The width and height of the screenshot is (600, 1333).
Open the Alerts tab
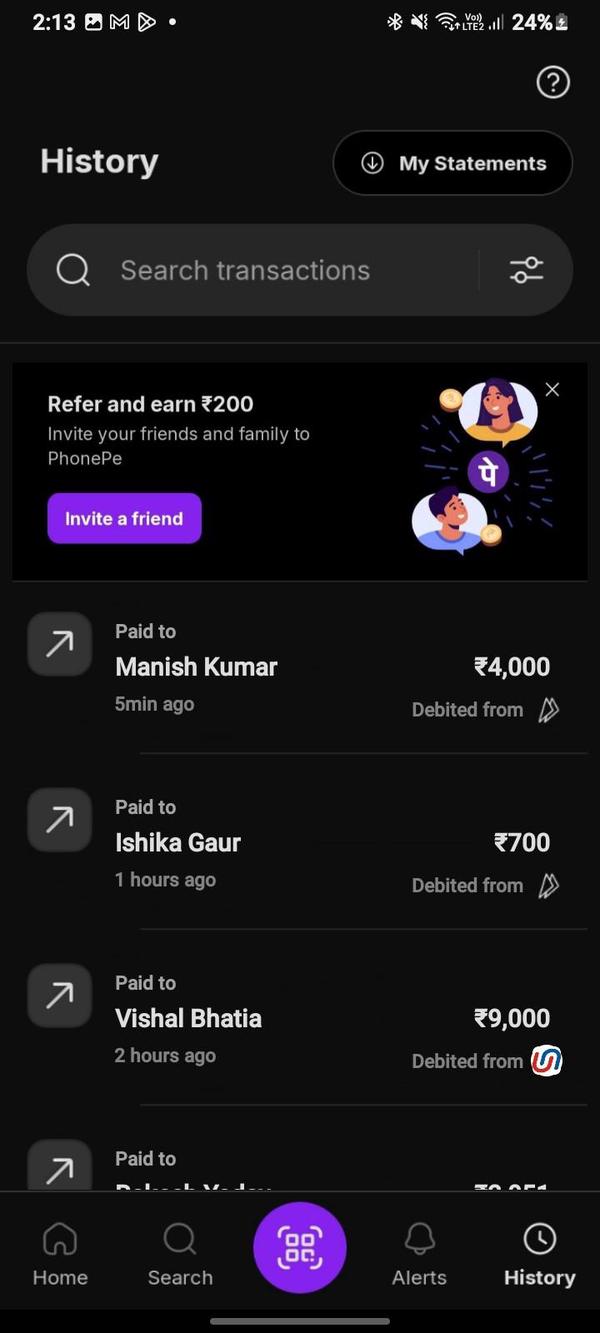(419, 1254)
